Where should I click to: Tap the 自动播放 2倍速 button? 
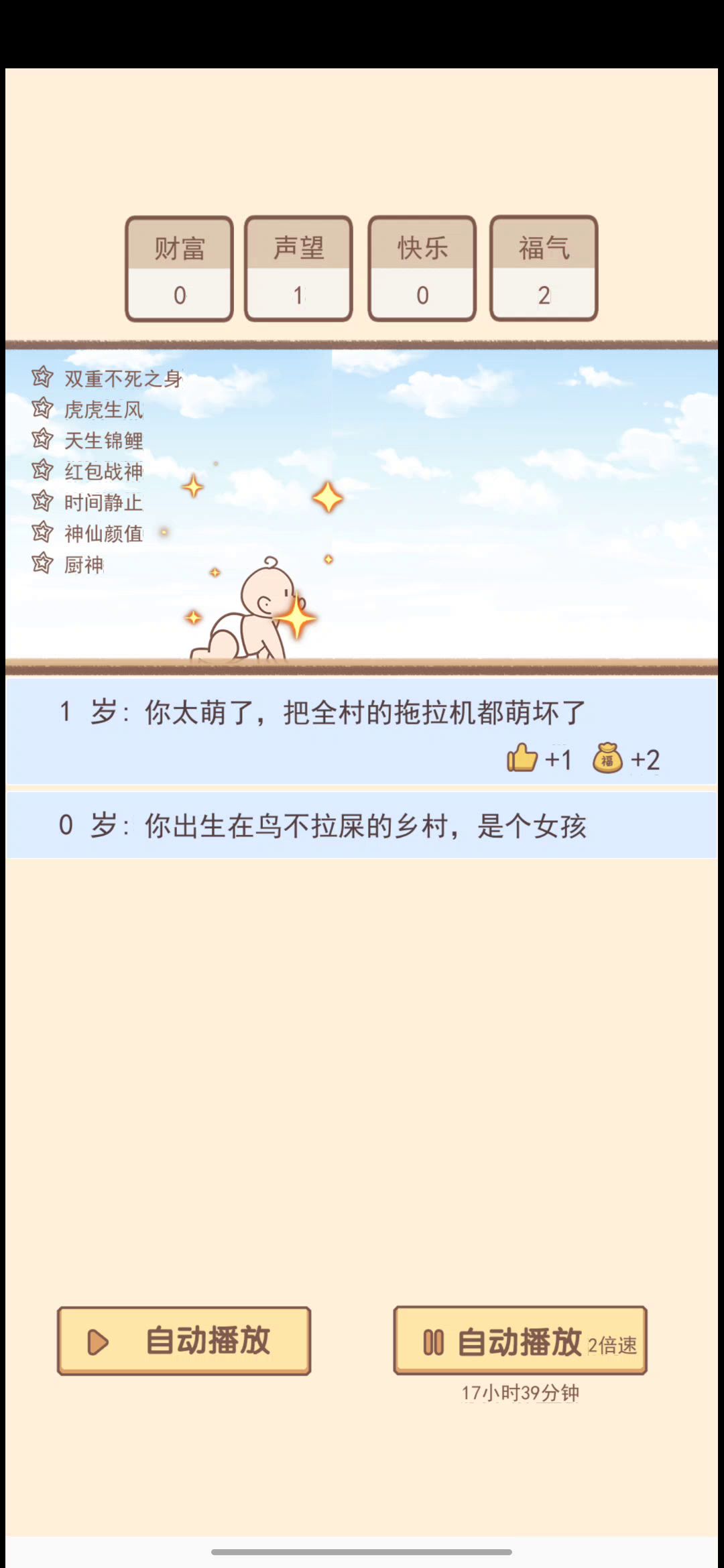tap(520, 1341)
